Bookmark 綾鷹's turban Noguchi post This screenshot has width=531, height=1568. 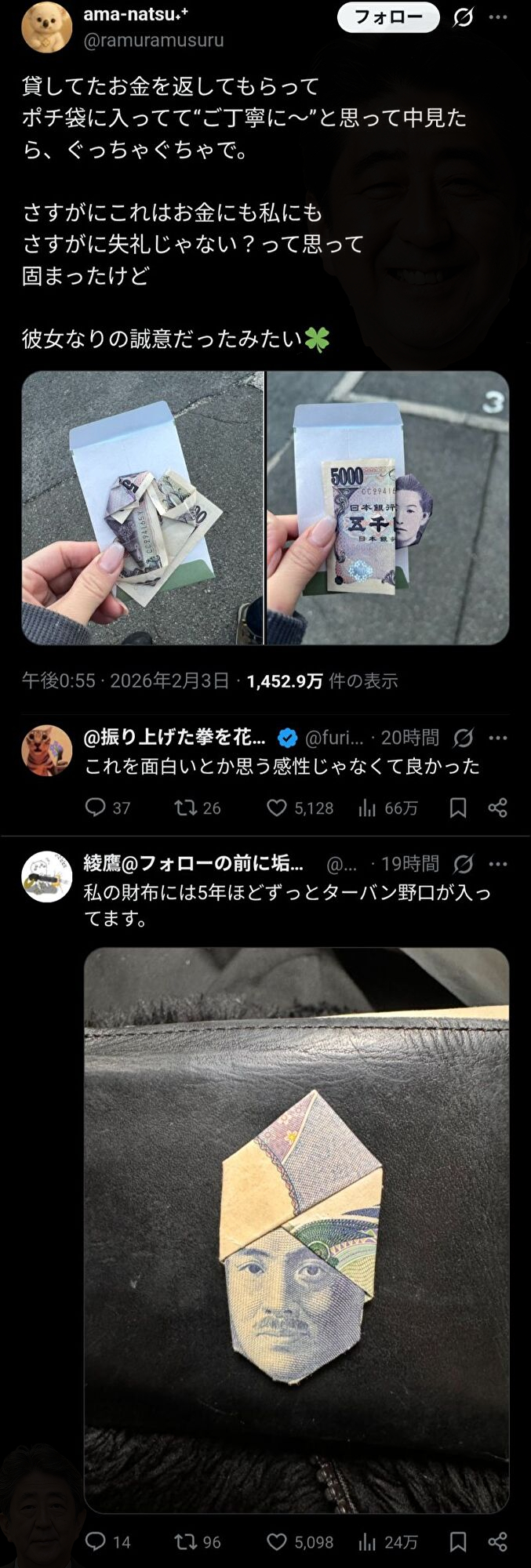click(x=458, y=1542)
